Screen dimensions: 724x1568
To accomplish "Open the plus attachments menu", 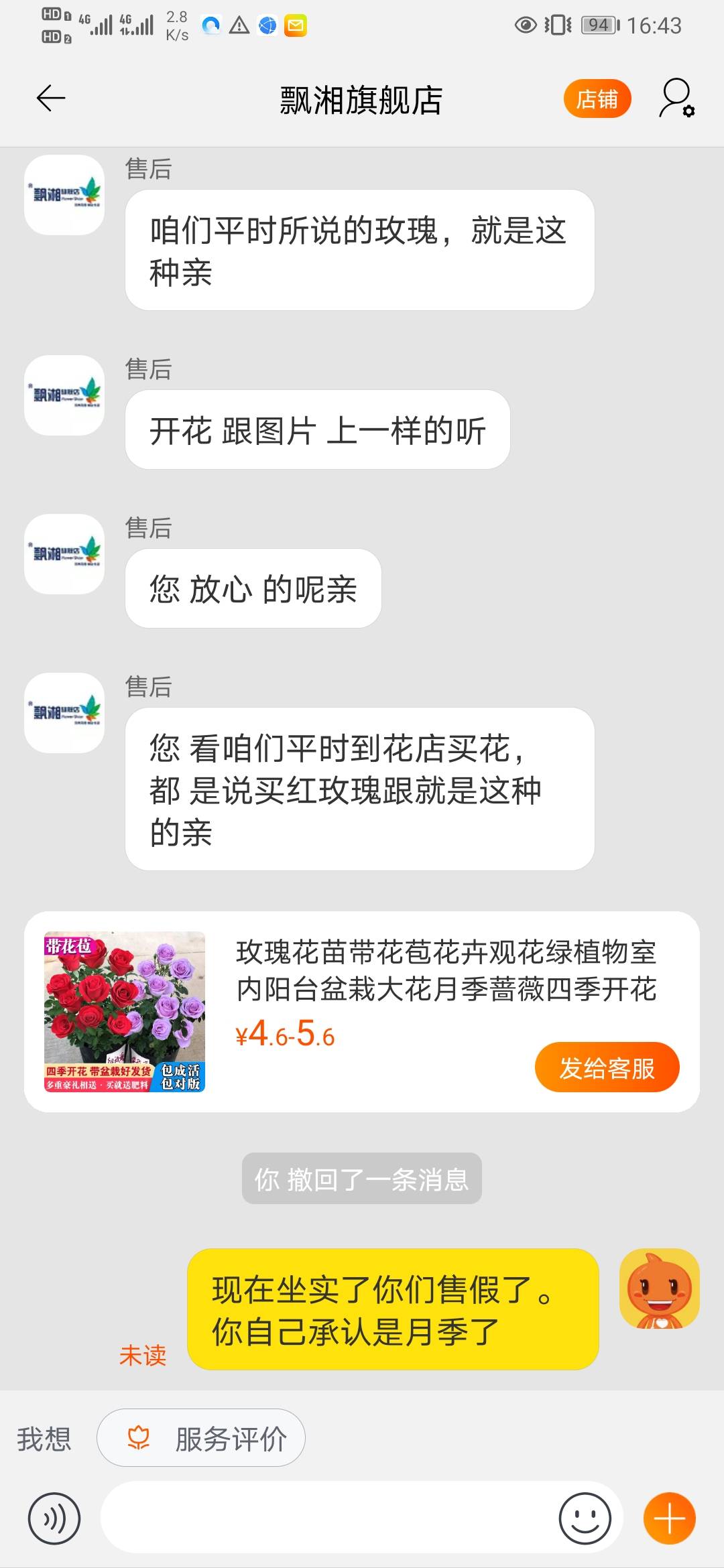I will pos(669,1518).
